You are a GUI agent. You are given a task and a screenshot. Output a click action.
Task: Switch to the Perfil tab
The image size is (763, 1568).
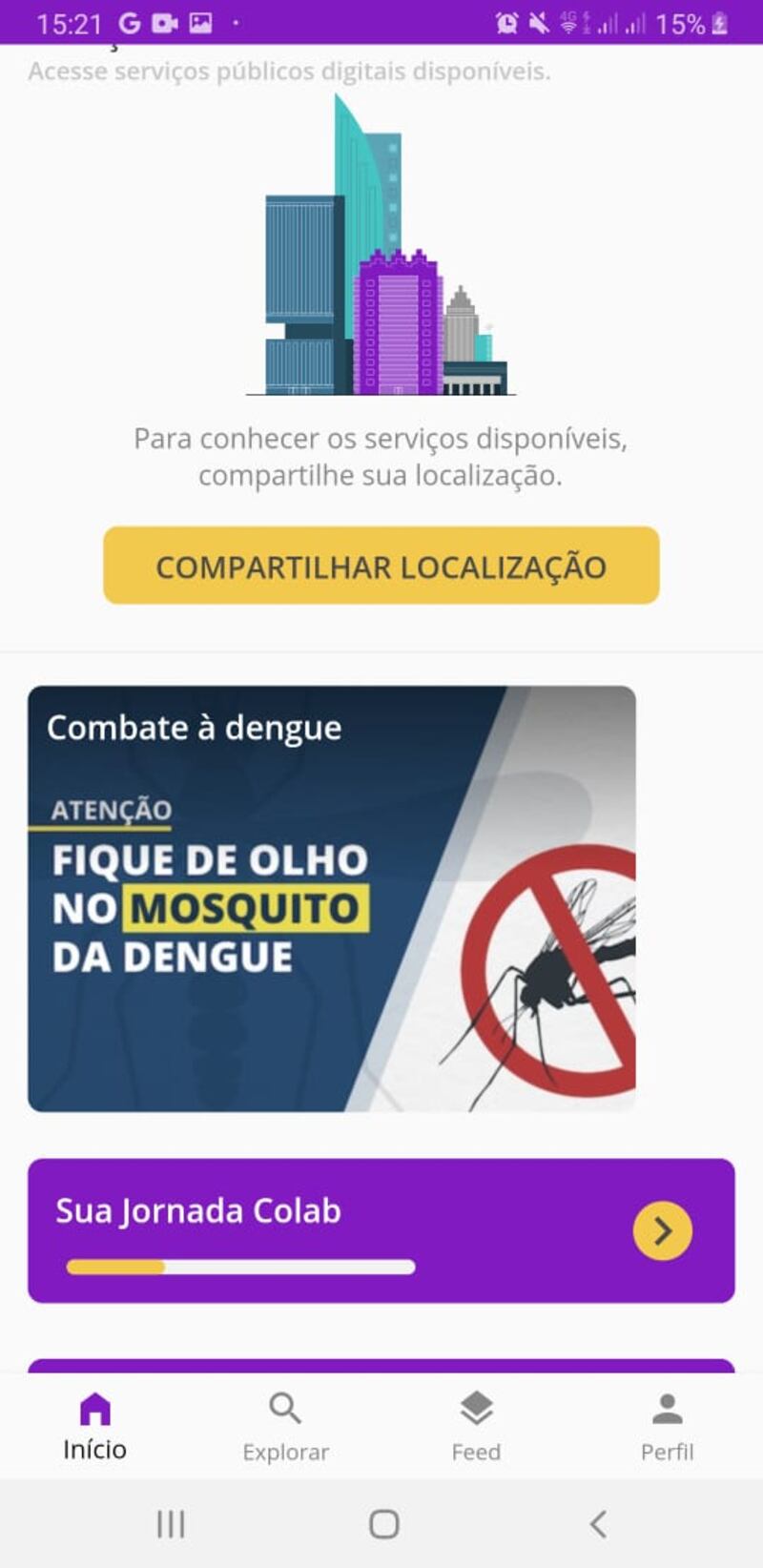(x=667, y=1426)
